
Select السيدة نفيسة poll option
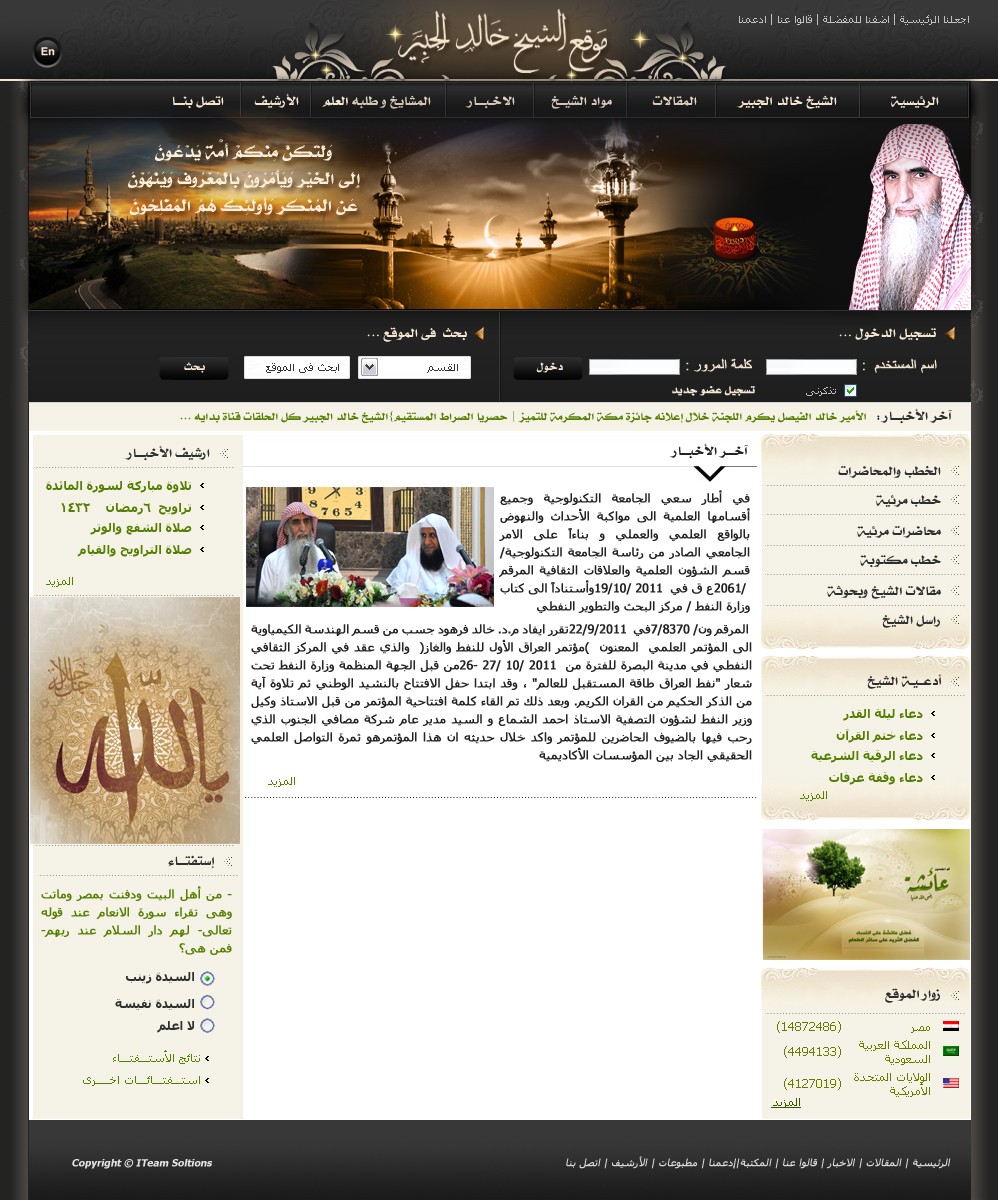(207, 1002)
